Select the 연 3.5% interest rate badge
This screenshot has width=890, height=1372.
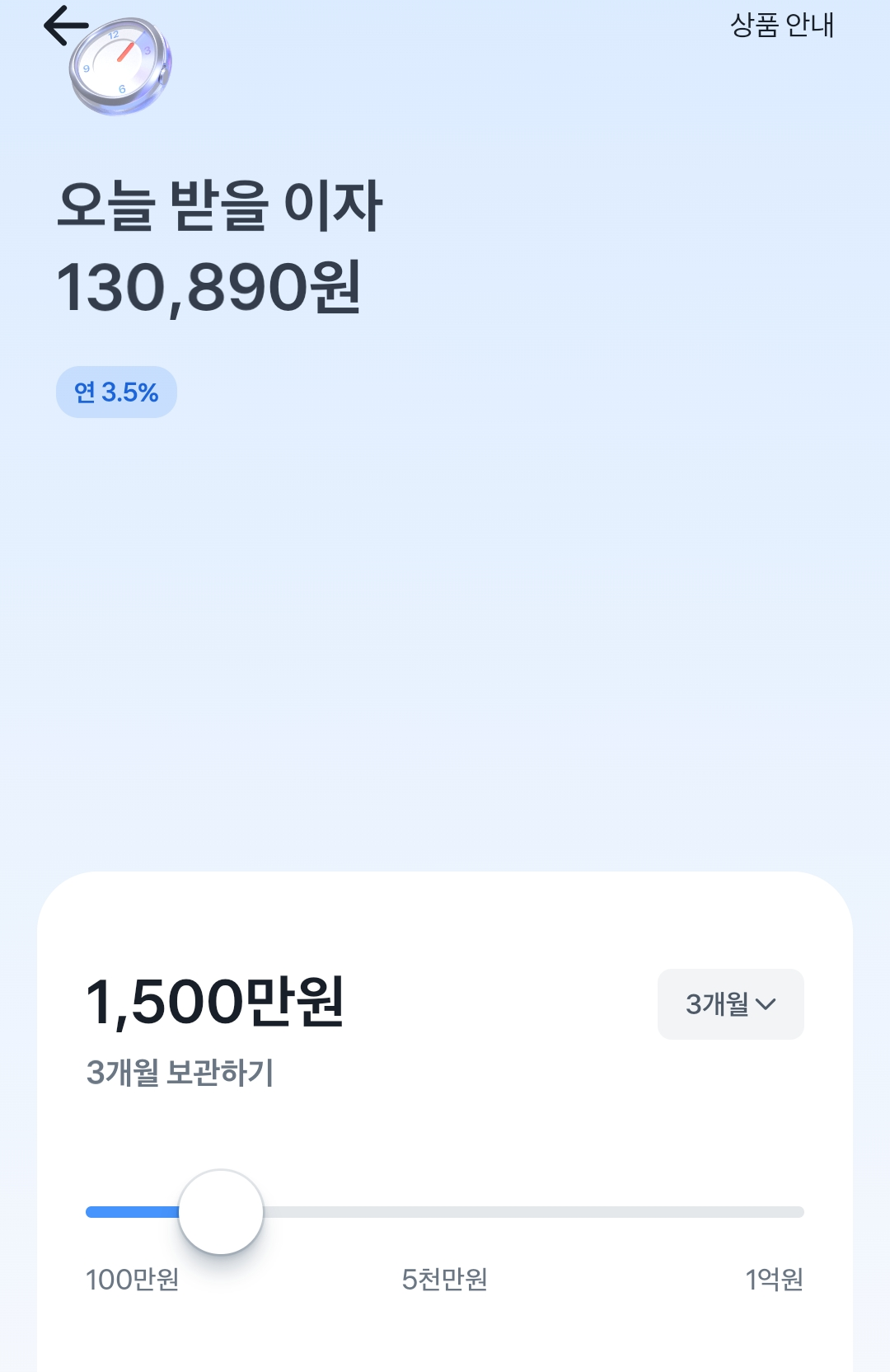point(115,393)
